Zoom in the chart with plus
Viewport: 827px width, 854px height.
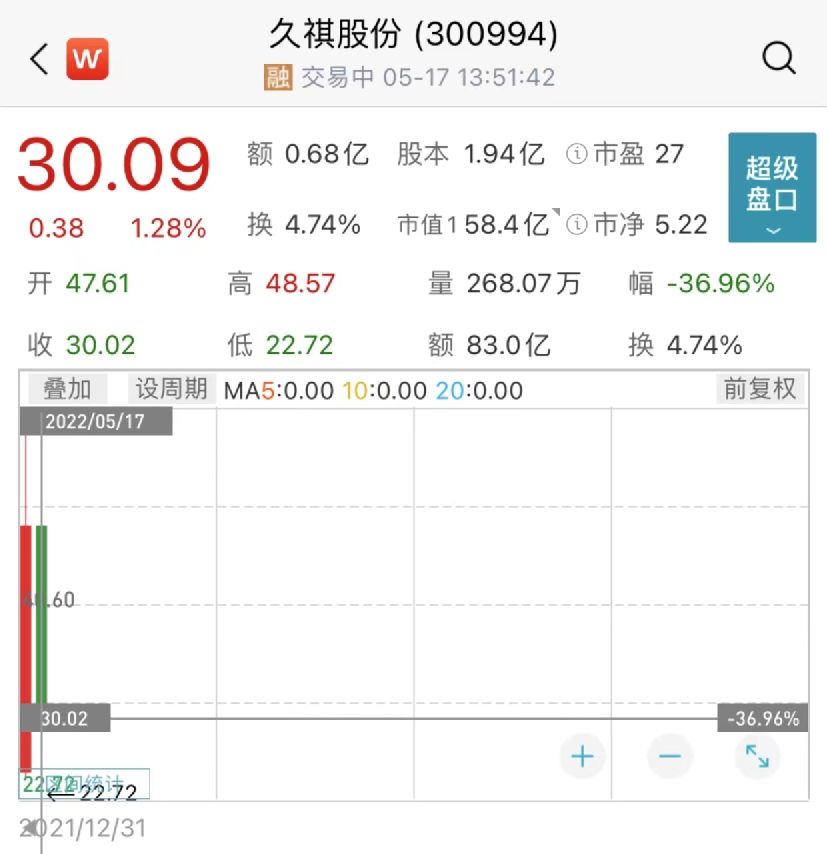coord(582,756)
